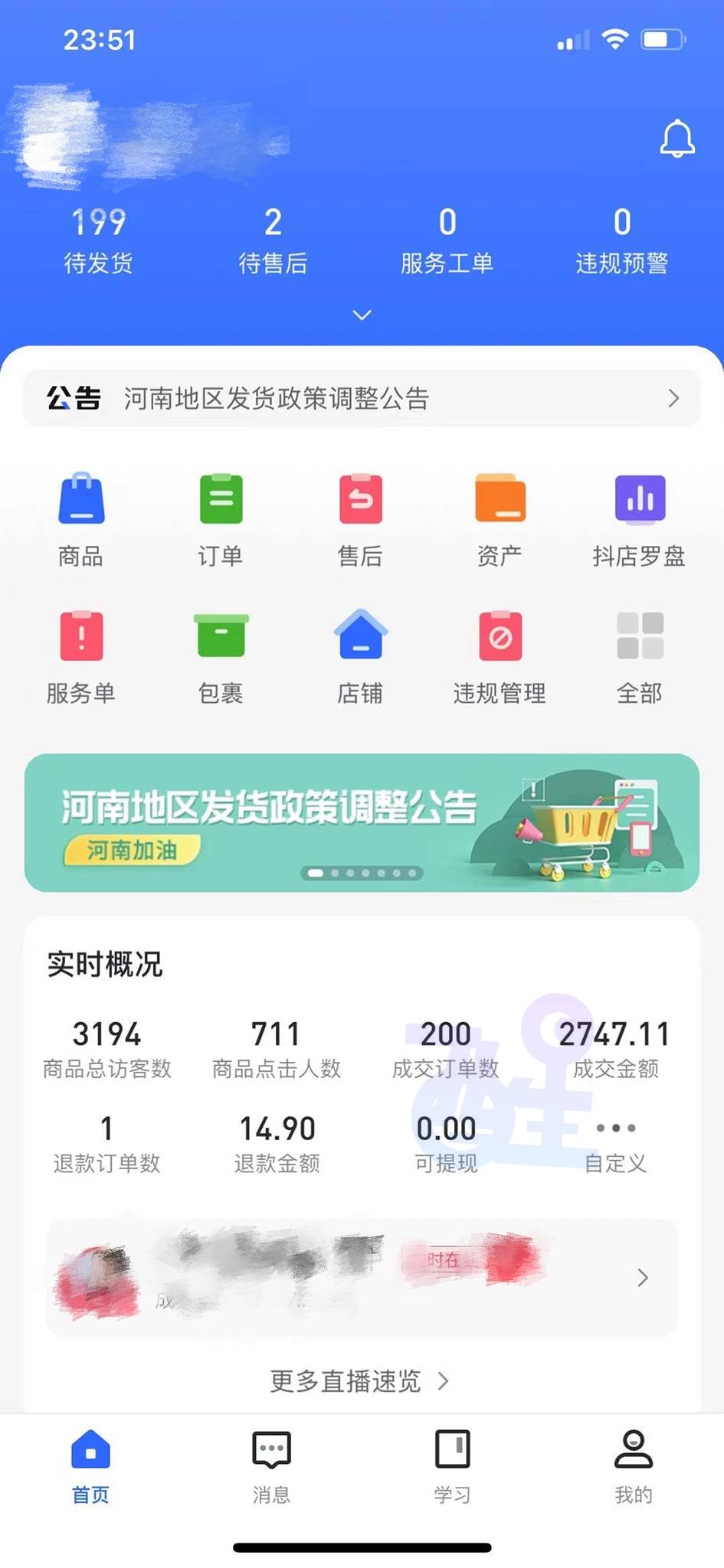The width and height of the screenshot is (724, 1568).
Task: Switch to the 我的 tab
Action: point(633,1466)
